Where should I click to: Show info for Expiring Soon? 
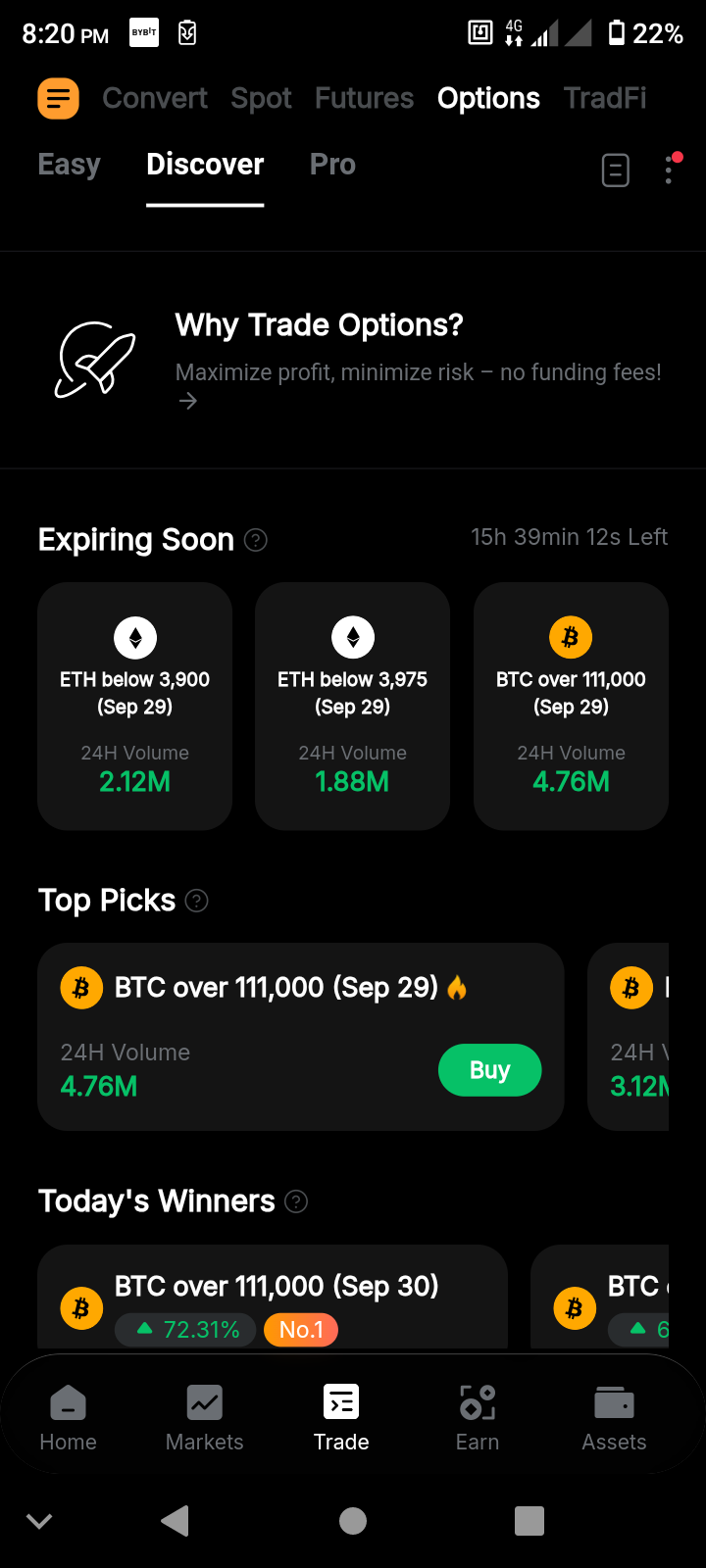[256, 540]
